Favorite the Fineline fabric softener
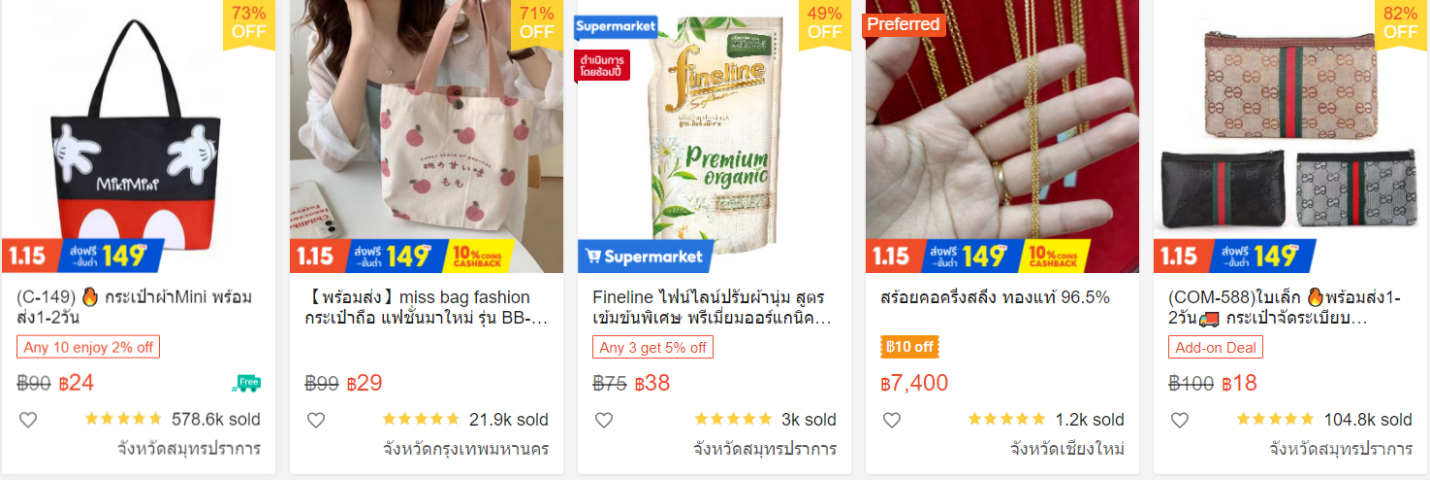 [x=604, y=420]
